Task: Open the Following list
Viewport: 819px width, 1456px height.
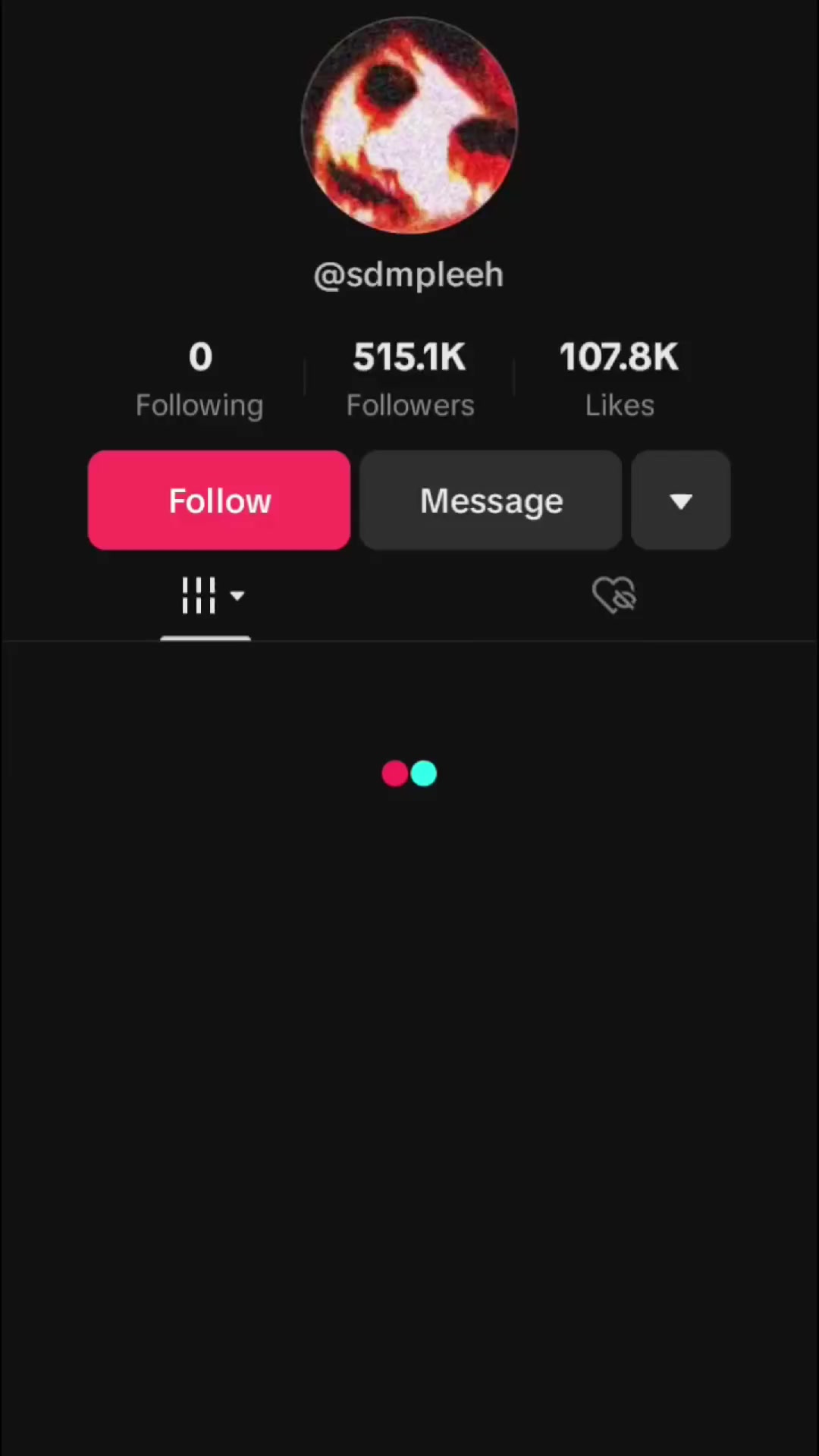Action: click(x=200, y=379)
